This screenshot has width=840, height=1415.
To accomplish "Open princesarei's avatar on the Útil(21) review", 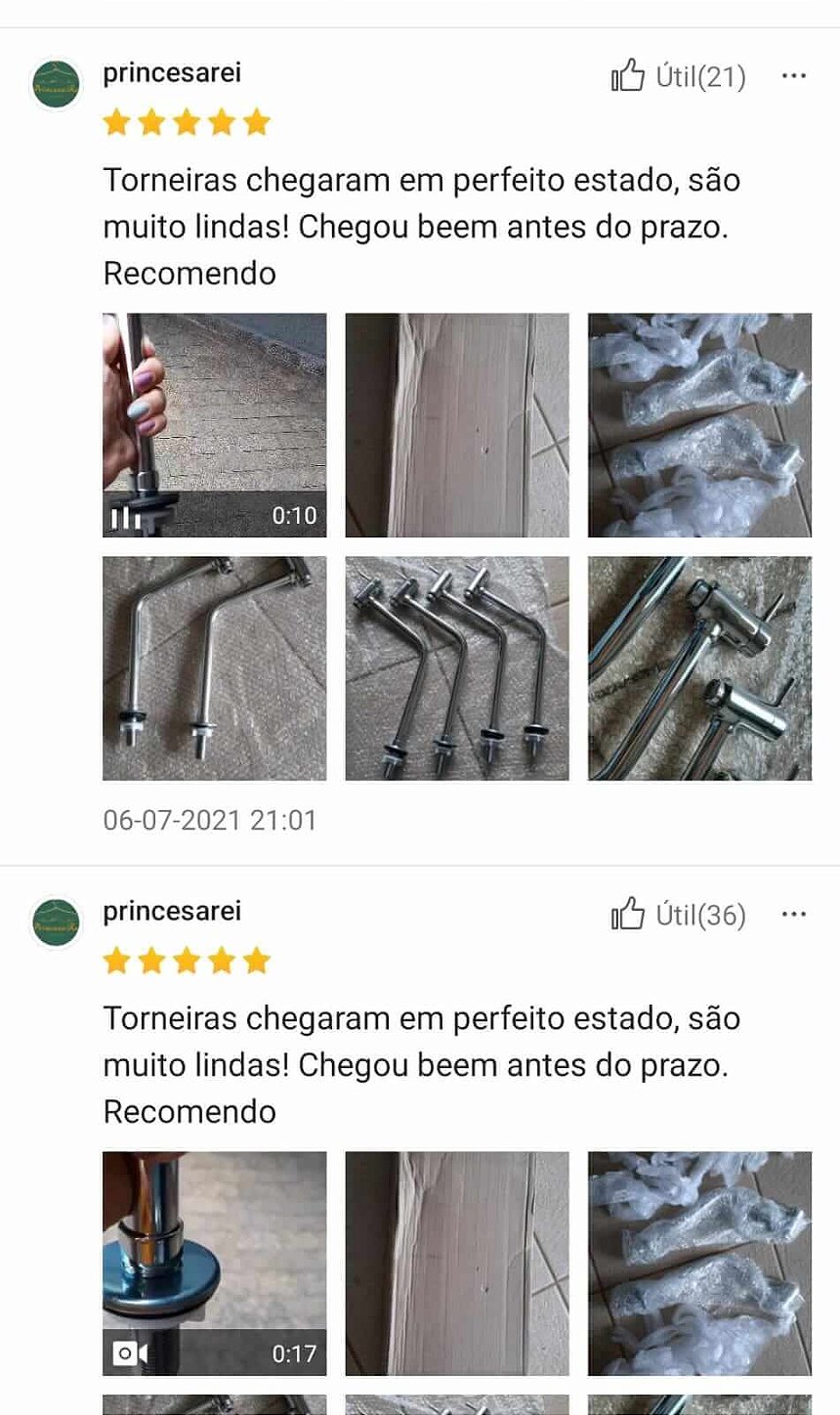I will (x=56, y=84).
